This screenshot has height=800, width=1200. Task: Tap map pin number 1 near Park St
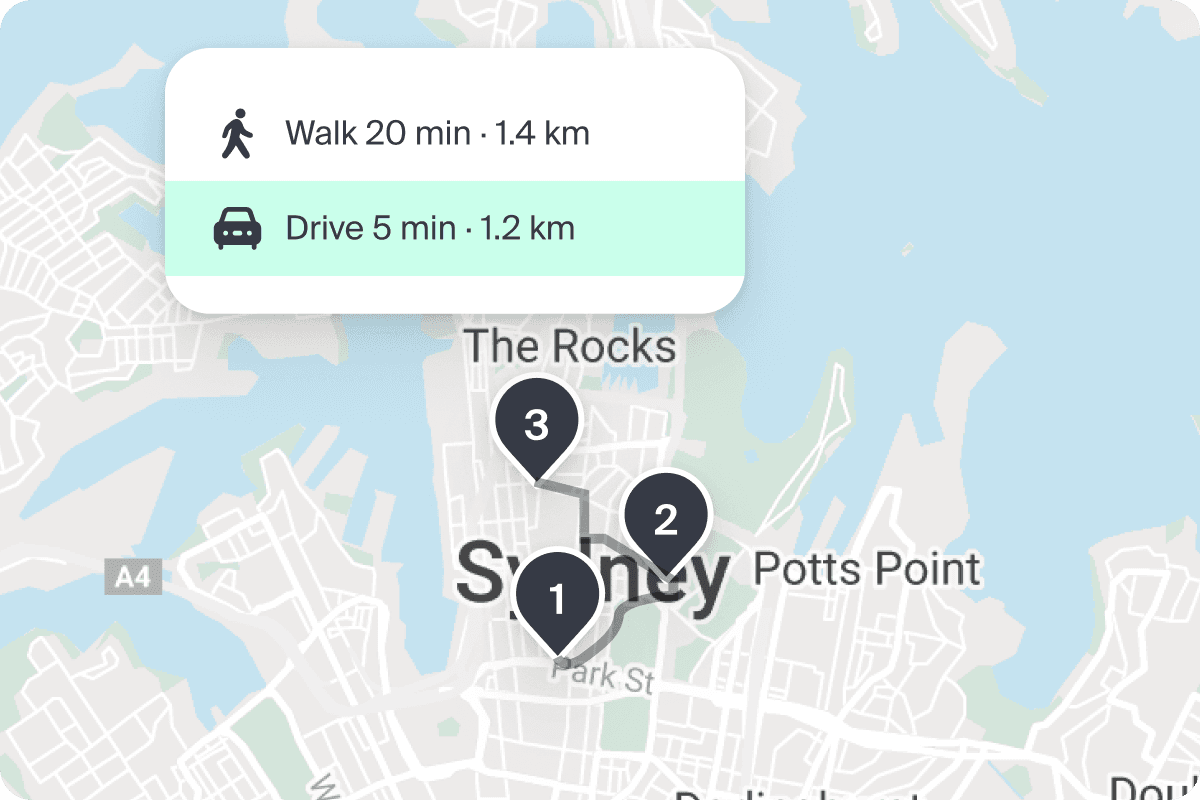tap(558, 601)
